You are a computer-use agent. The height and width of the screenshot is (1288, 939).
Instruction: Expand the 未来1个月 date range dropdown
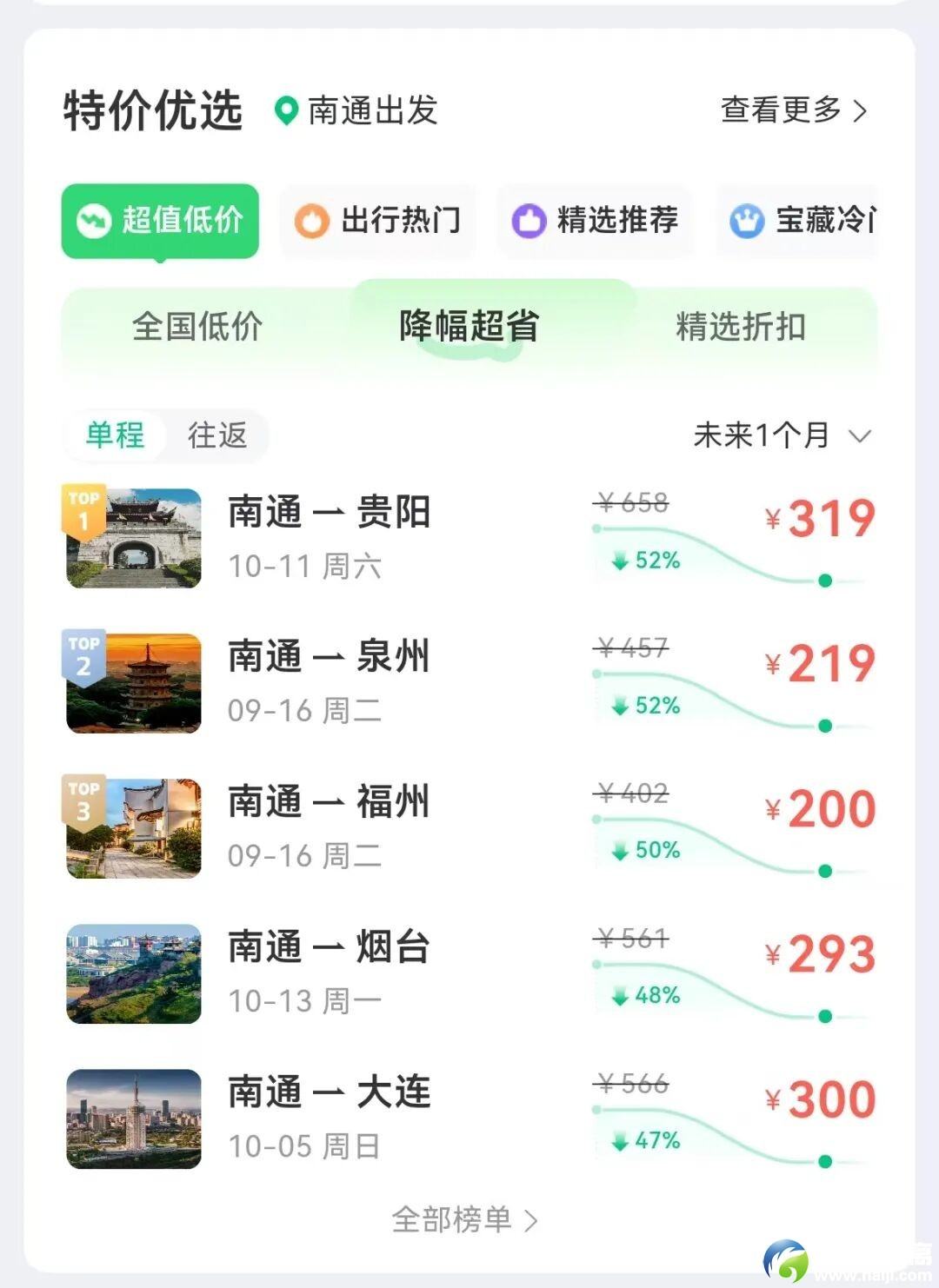coord(781,435)
